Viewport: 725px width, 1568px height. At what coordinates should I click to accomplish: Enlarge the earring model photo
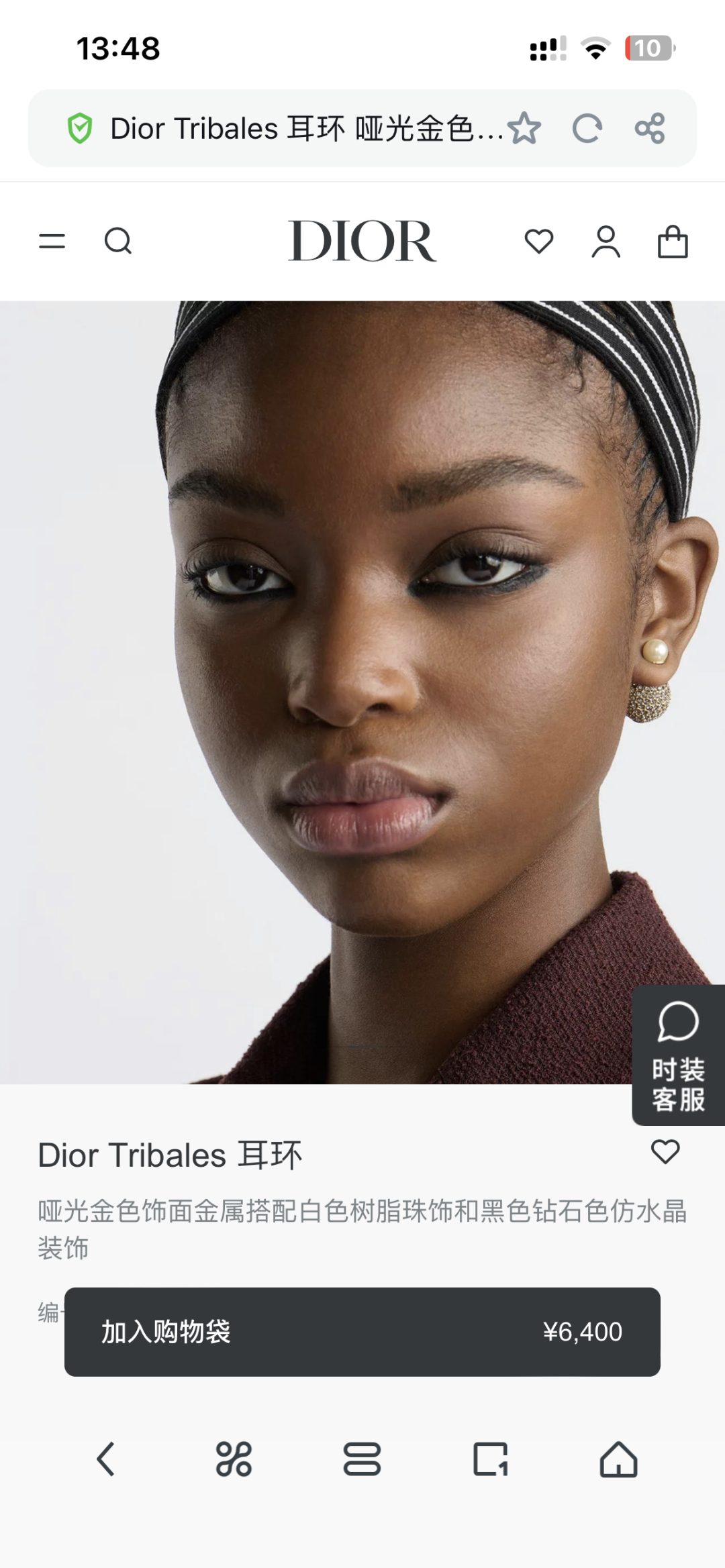362,691
